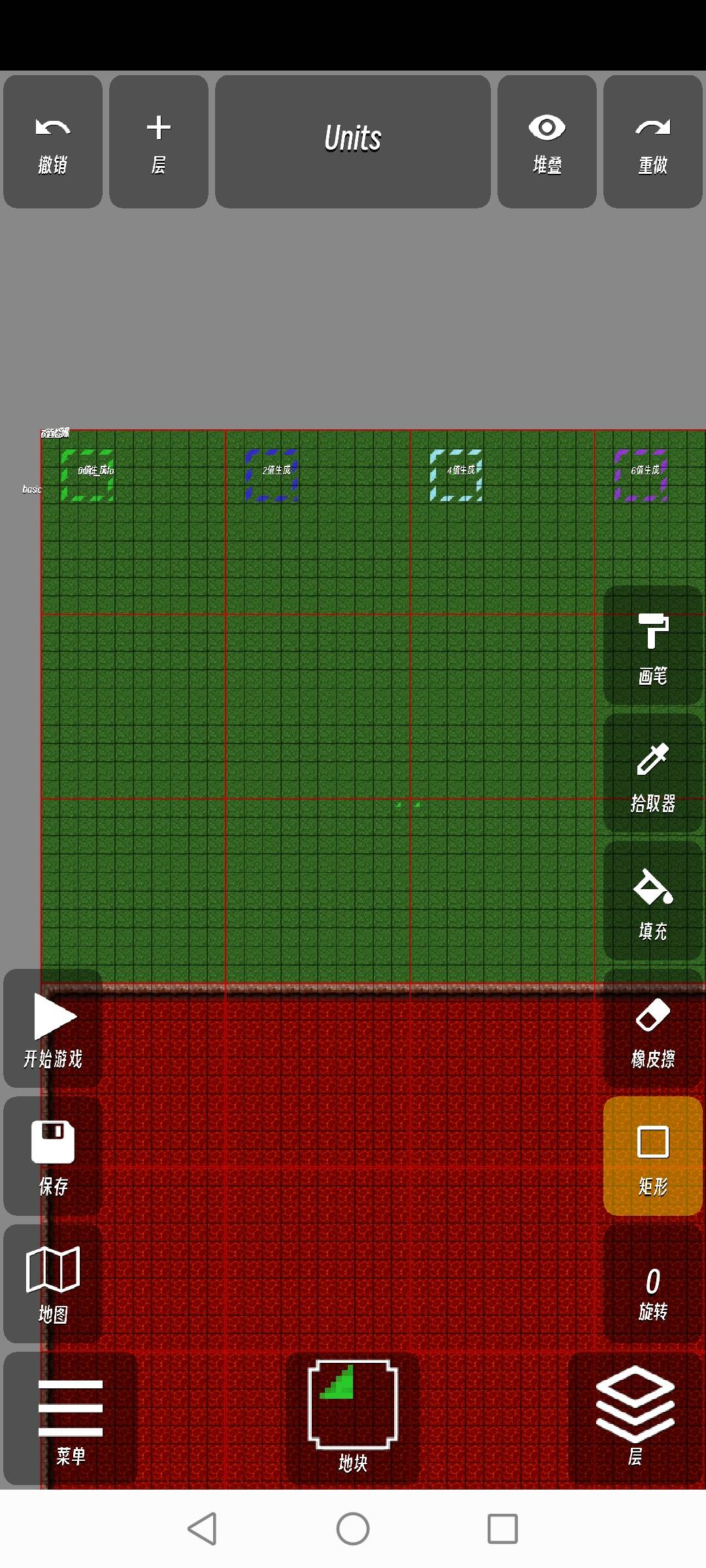Add a new layer with the plus 层 button
Screen dimensions: 706x1568
click(159, 142)
